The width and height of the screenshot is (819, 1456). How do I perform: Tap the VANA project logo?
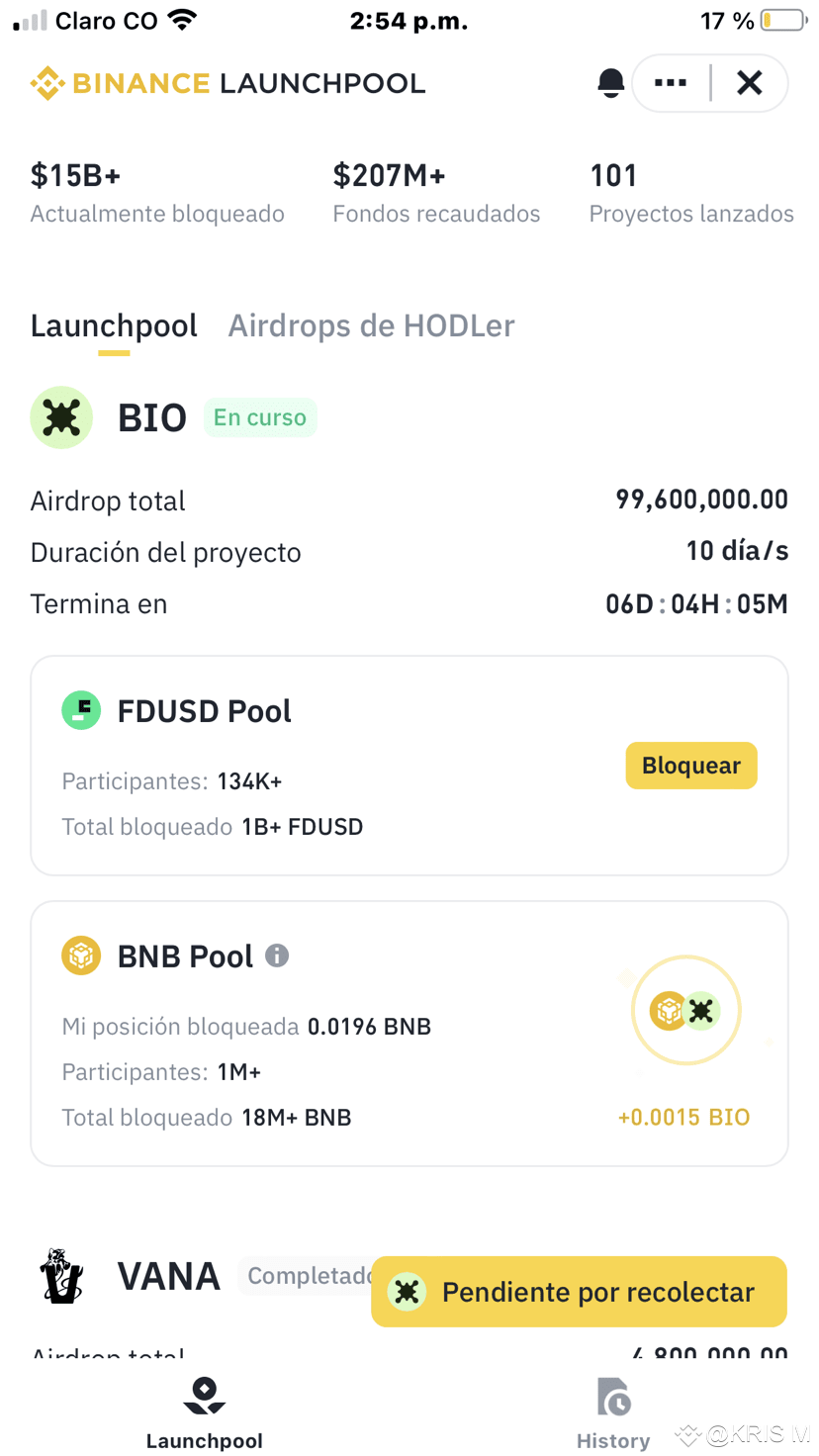click(x=61, y=1276)
